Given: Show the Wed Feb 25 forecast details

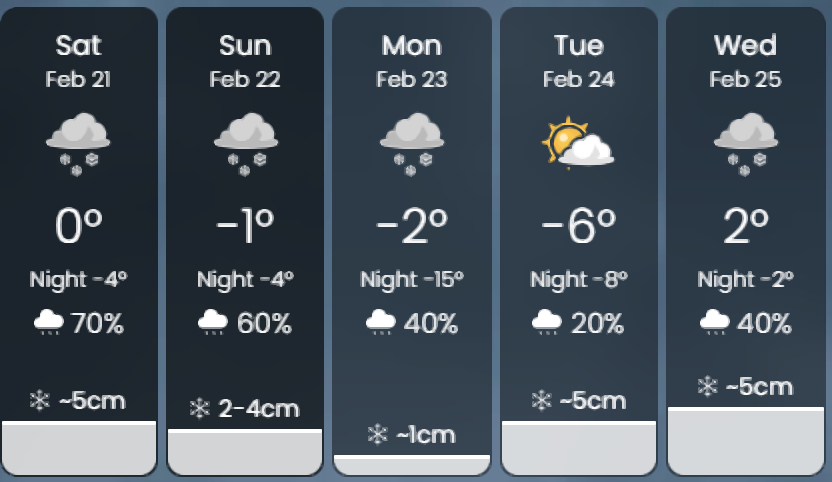Looking at the screenshot, I should [745, 240].
